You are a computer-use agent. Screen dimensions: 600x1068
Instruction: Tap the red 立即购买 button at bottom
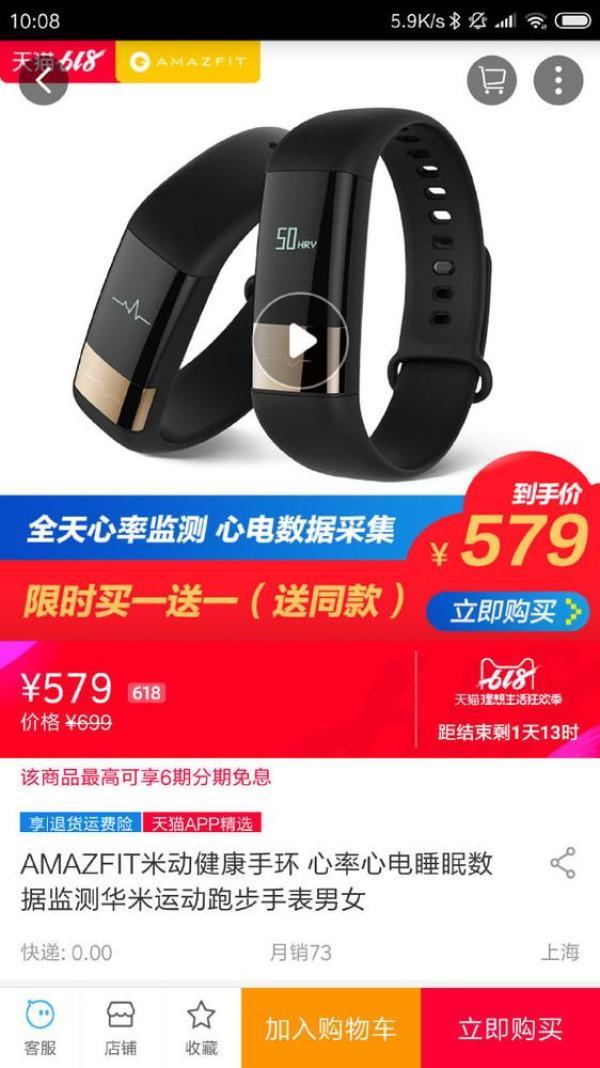click(x=511, y=1028)
